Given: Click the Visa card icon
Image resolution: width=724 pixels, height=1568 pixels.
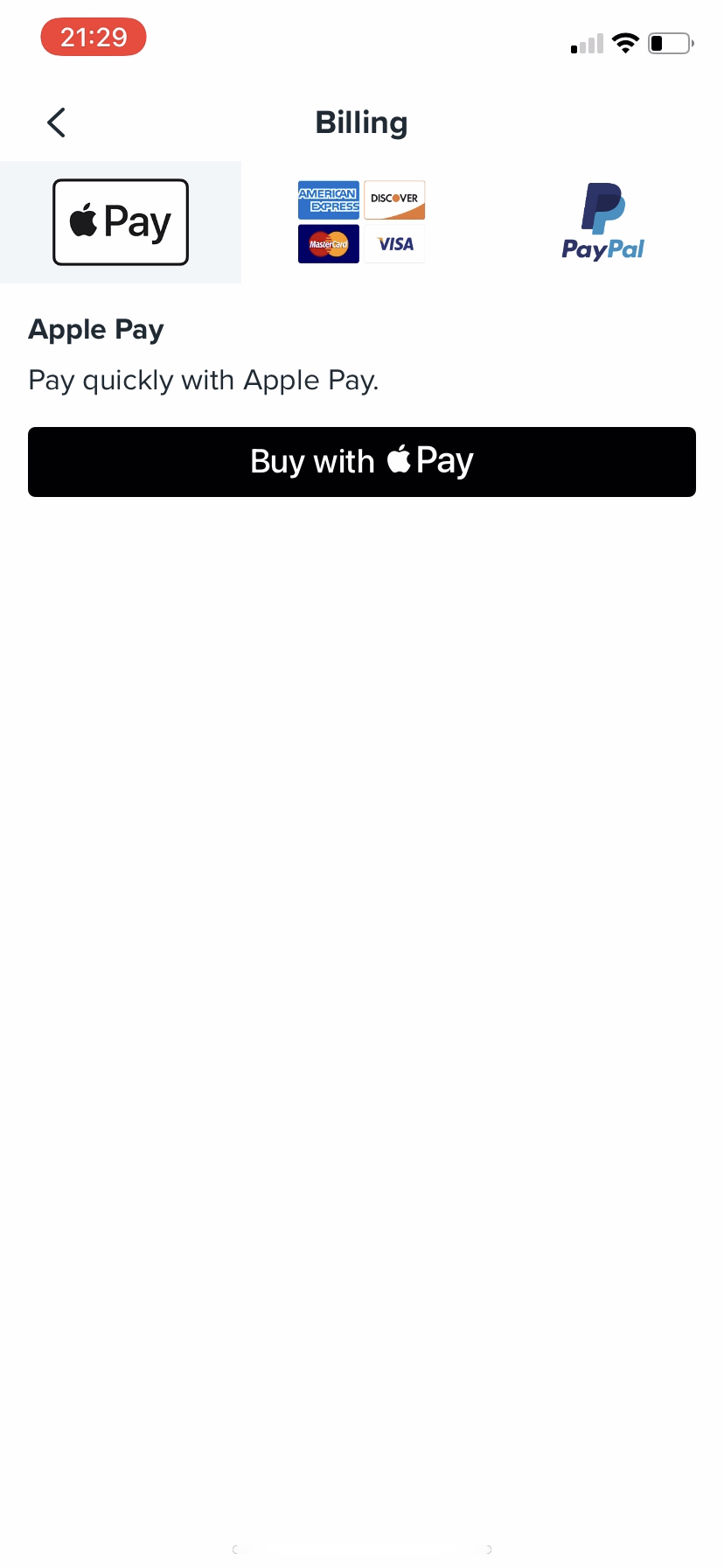Looking at the screenshot, I should [394, 243].
